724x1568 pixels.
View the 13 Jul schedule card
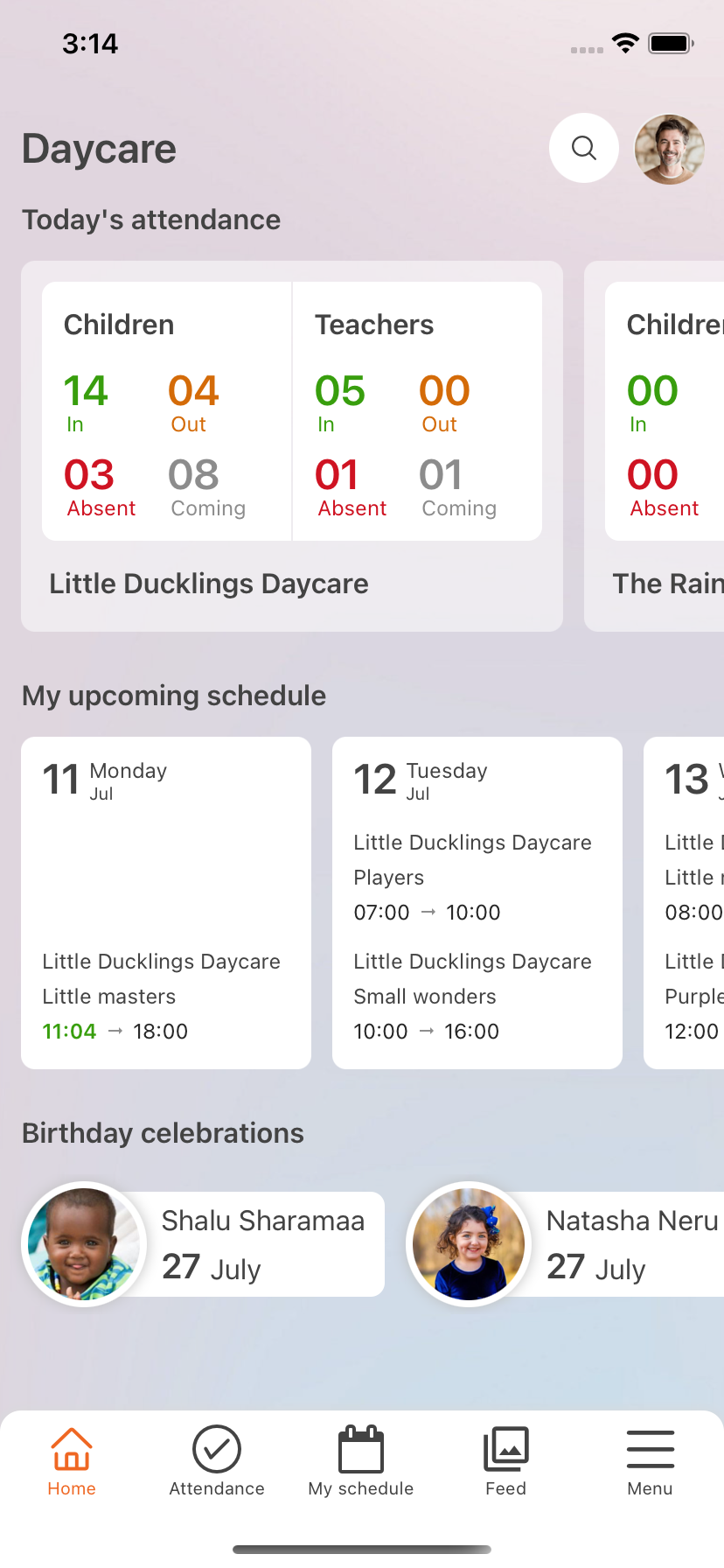(x=687, y=902)
